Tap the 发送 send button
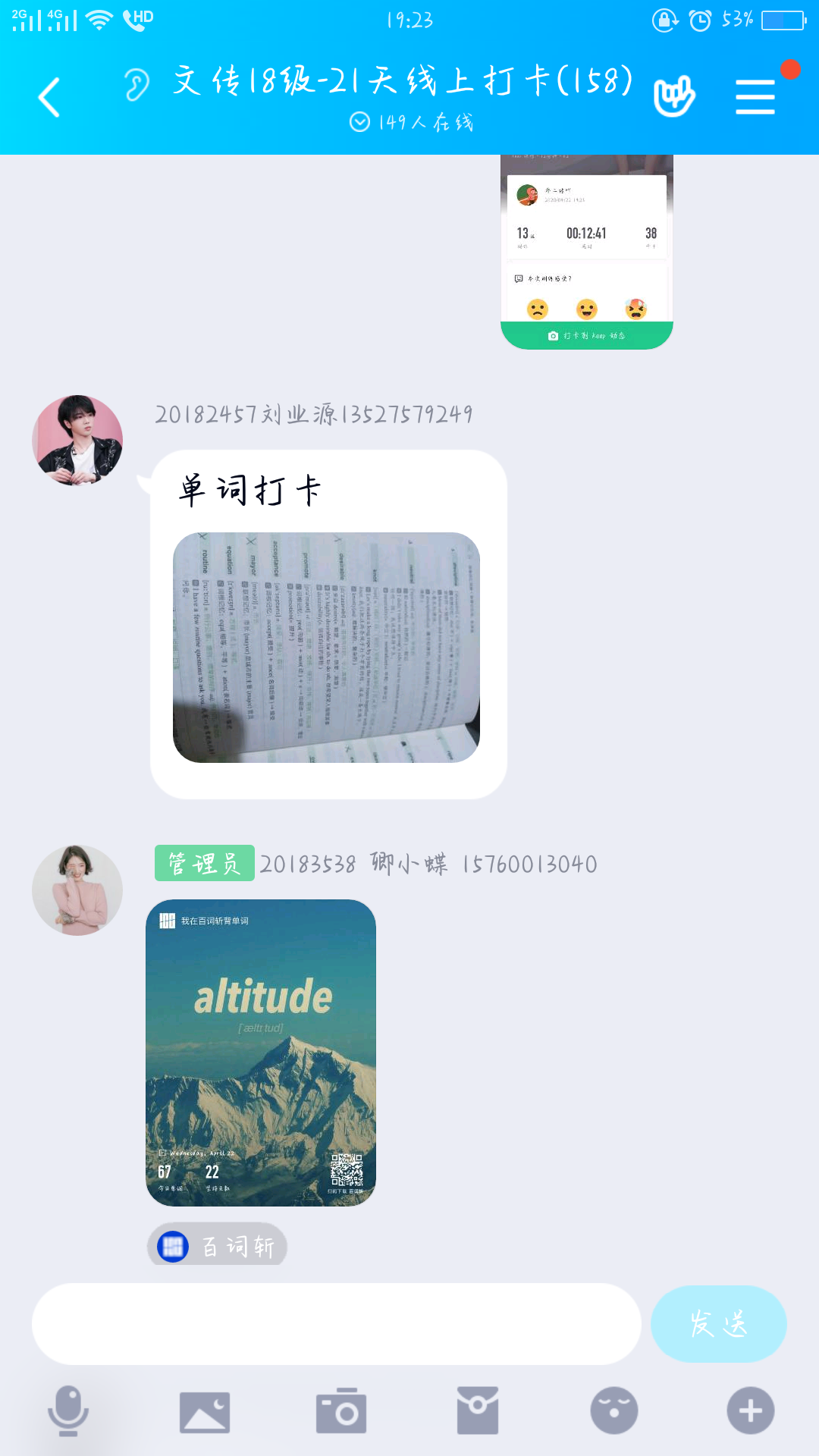Screen dimensions: 819x1456 [x=718, y=1324]
